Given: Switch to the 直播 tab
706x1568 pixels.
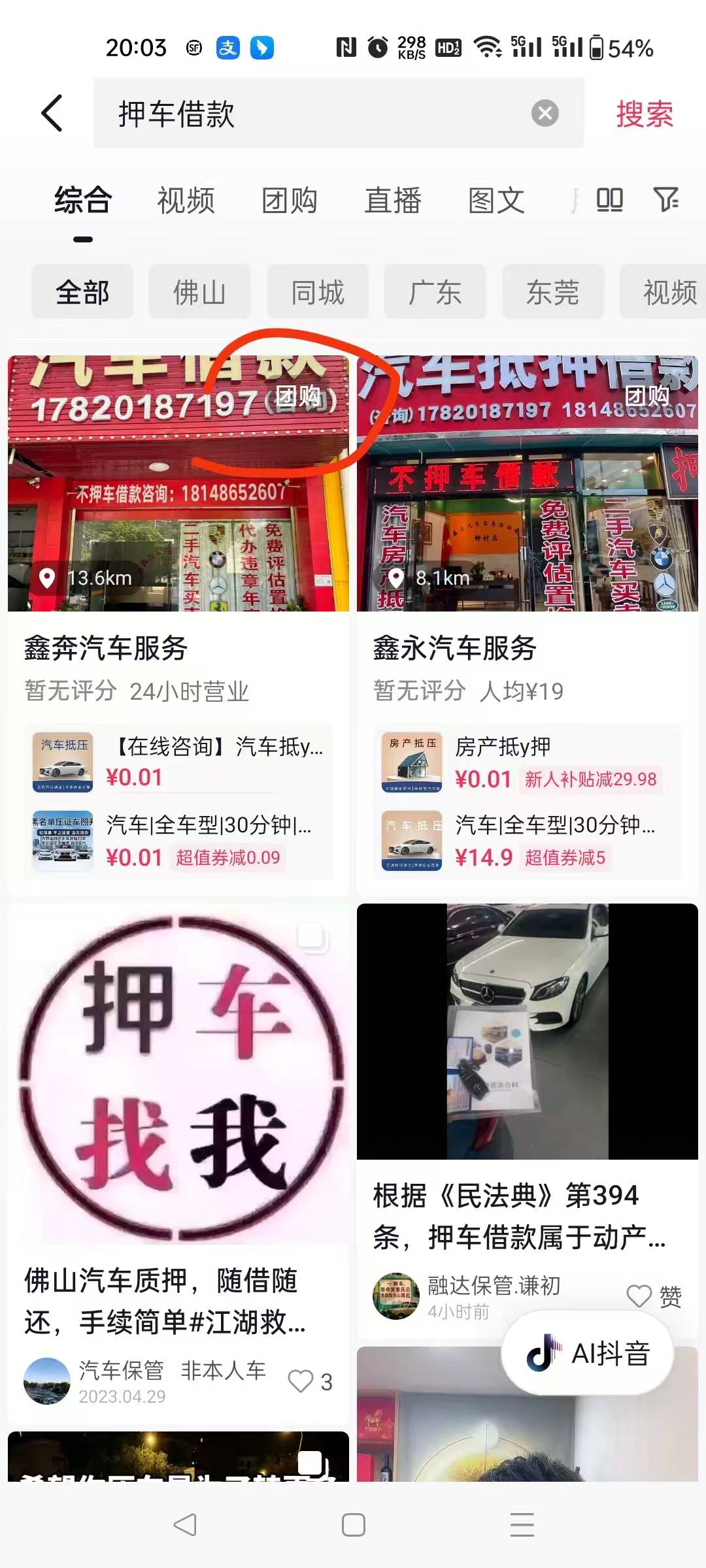Looking at the screenshot, I should click(393, 200).
